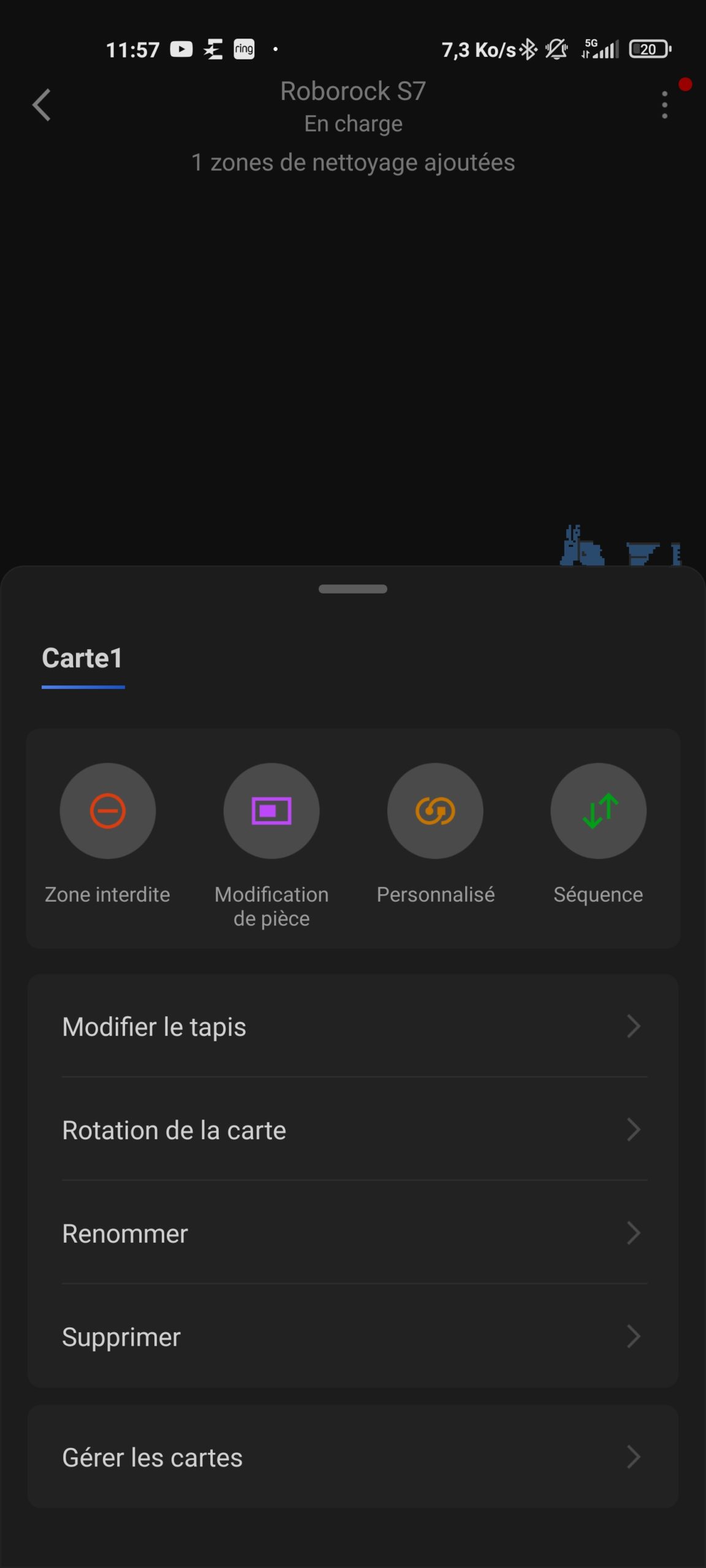Open the three-dot overflow menu

tap(664, 105)
